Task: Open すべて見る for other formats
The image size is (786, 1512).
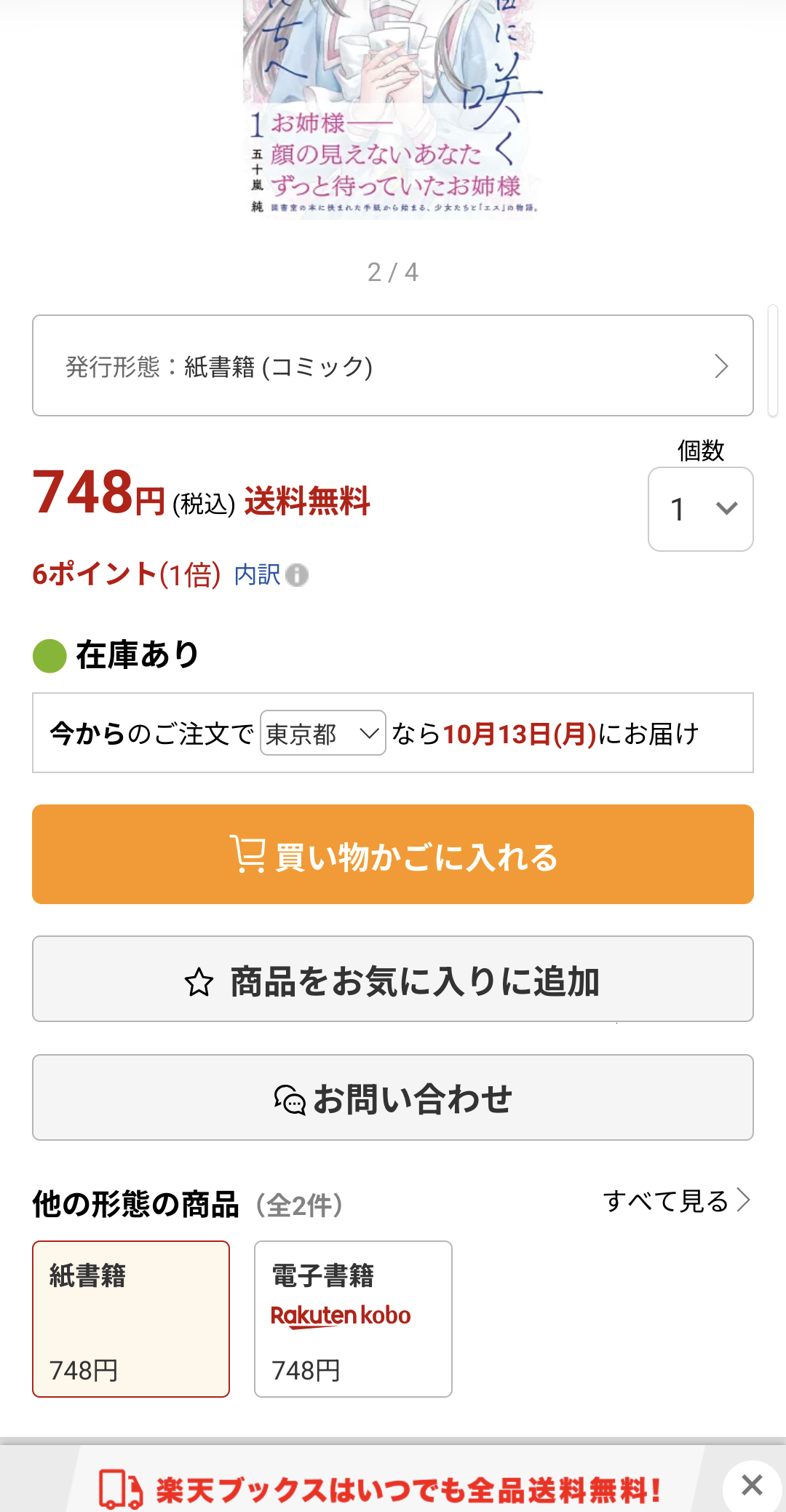Action: coord(675,1200)
